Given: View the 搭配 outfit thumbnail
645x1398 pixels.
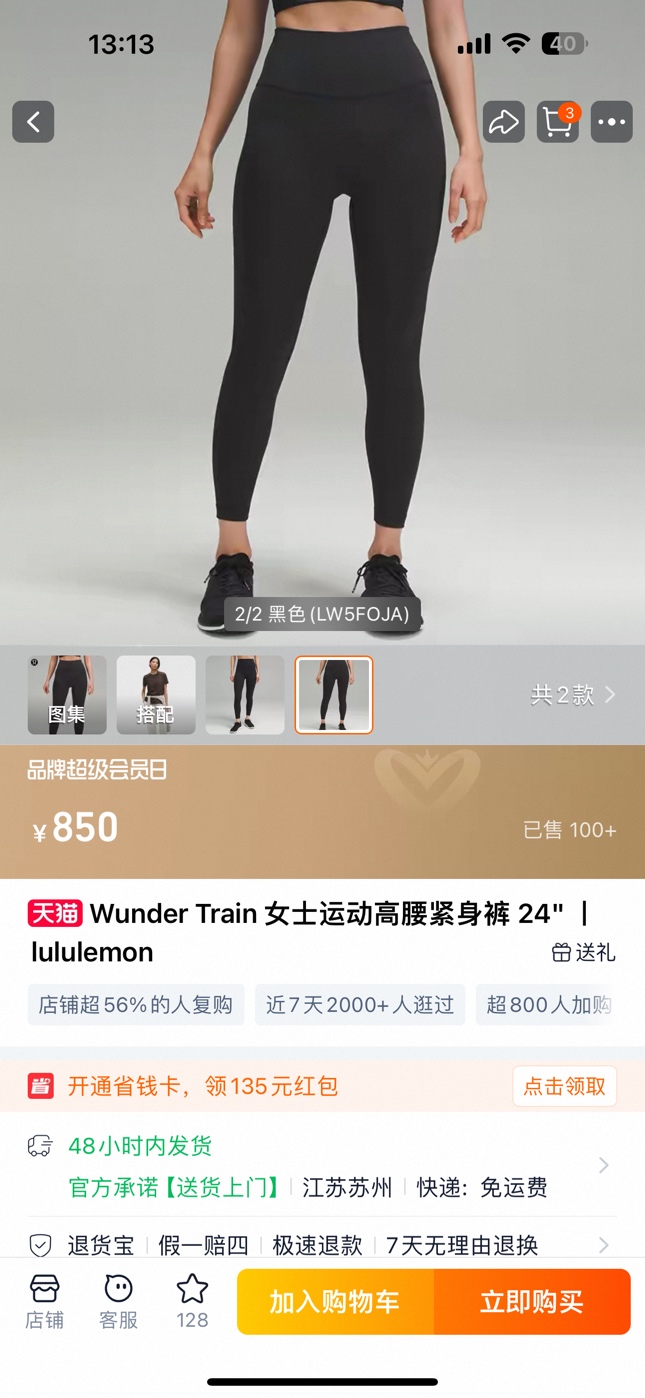Looking at the screenshot, I should 156,695.
